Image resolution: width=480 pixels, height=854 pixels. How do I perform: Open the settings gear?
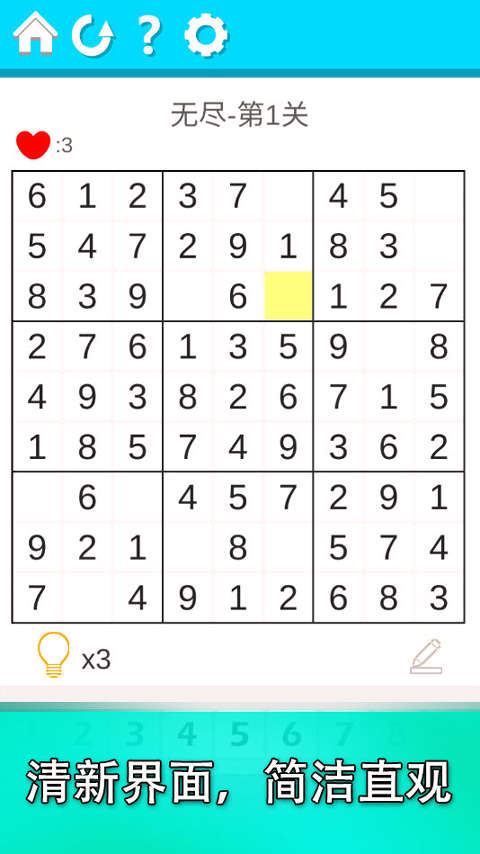[x=206, y=35]
